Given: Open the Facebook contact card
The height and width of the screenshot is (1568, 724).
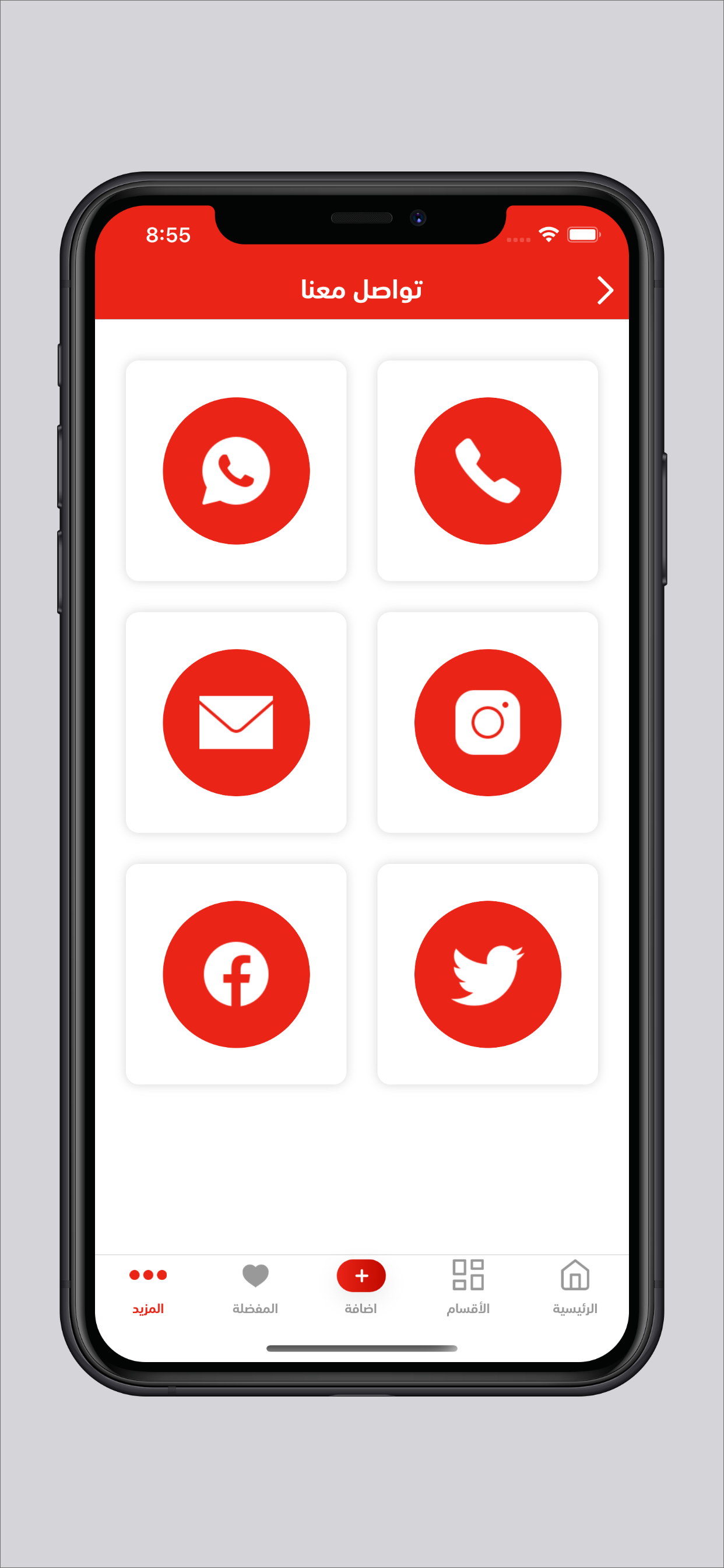Looking at the screenshot, I should 236,974.
